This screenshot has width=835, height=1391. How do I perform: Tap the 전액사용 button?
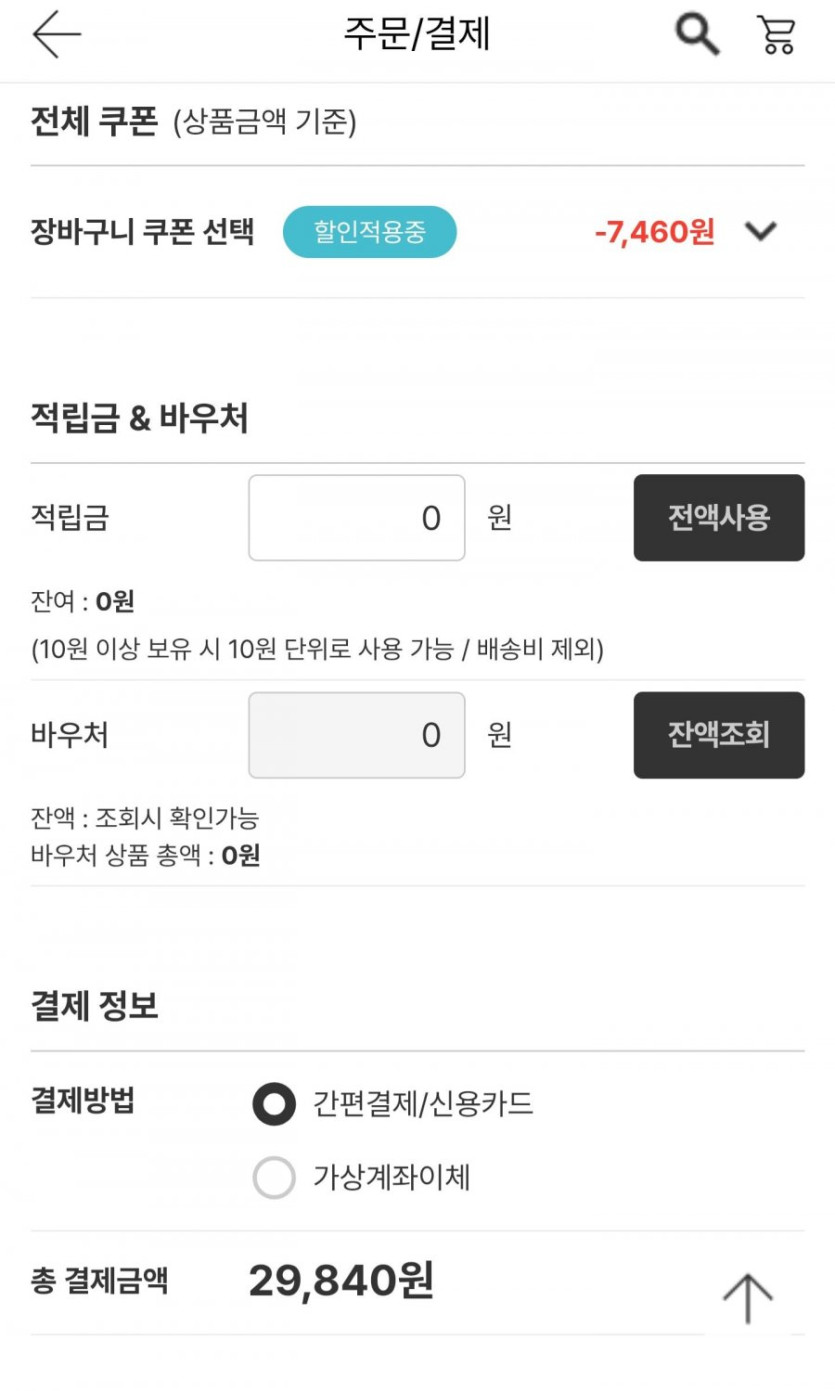pyautogui.click(x=719, y=518)
